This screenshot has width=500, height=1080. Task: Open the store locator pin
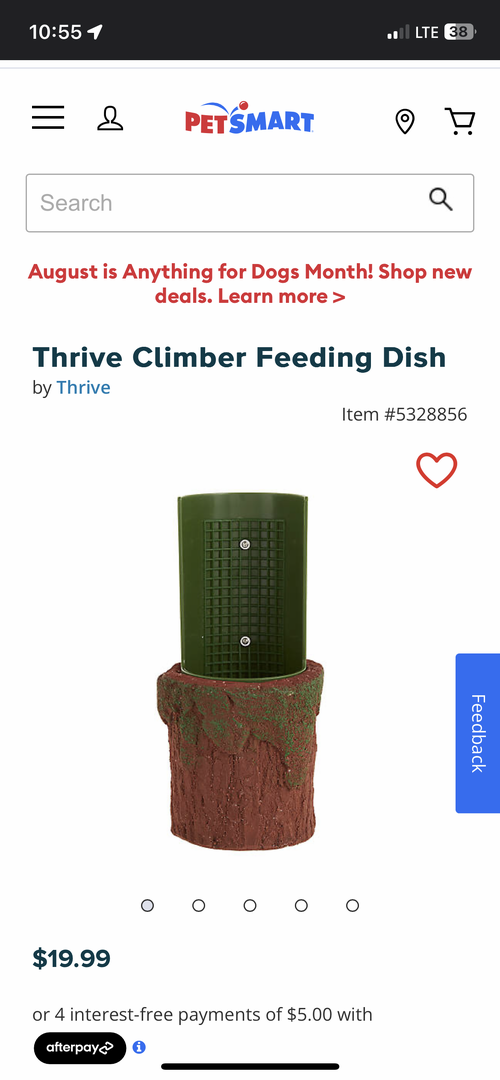click(x=405, y=121)
